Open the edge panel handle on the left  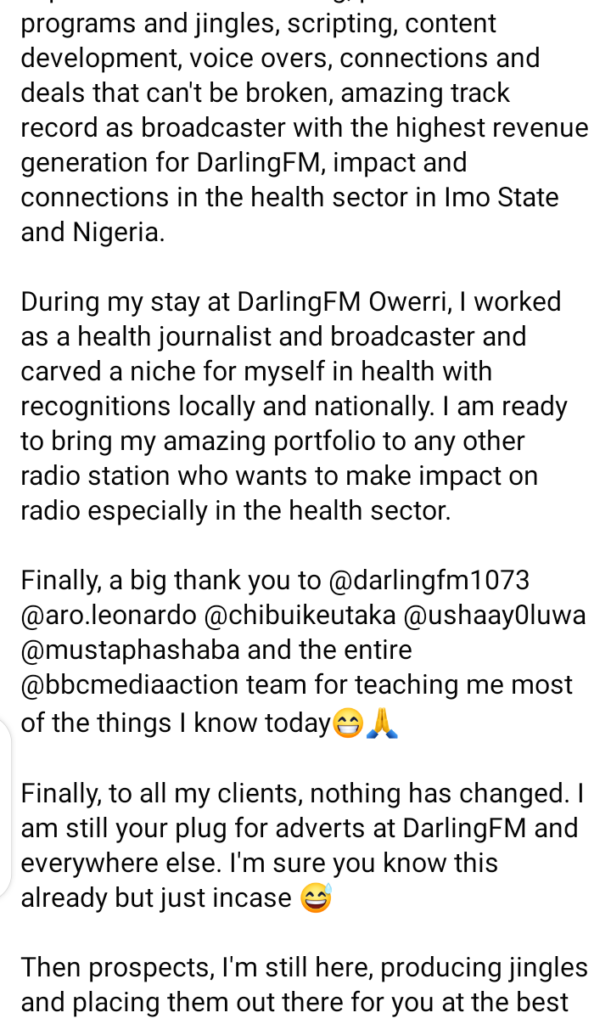[5, 808]
